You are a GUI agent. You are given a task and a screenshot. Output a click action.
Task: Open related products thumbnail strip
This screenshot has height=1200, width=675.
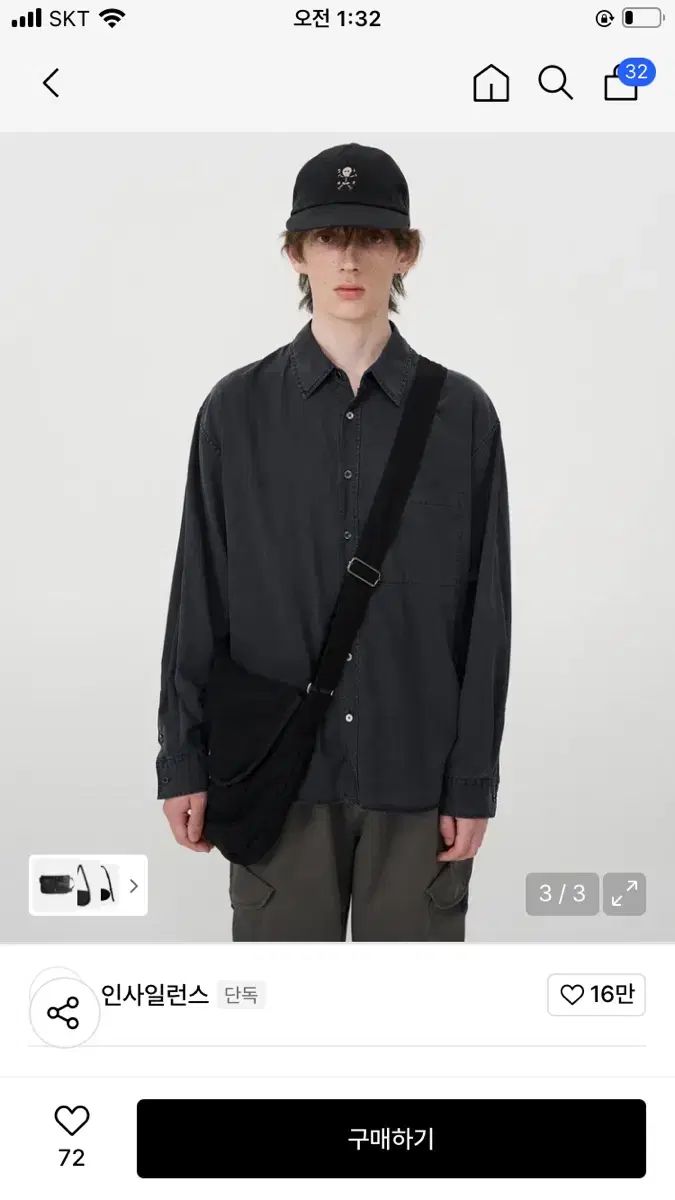coord(88,885)
